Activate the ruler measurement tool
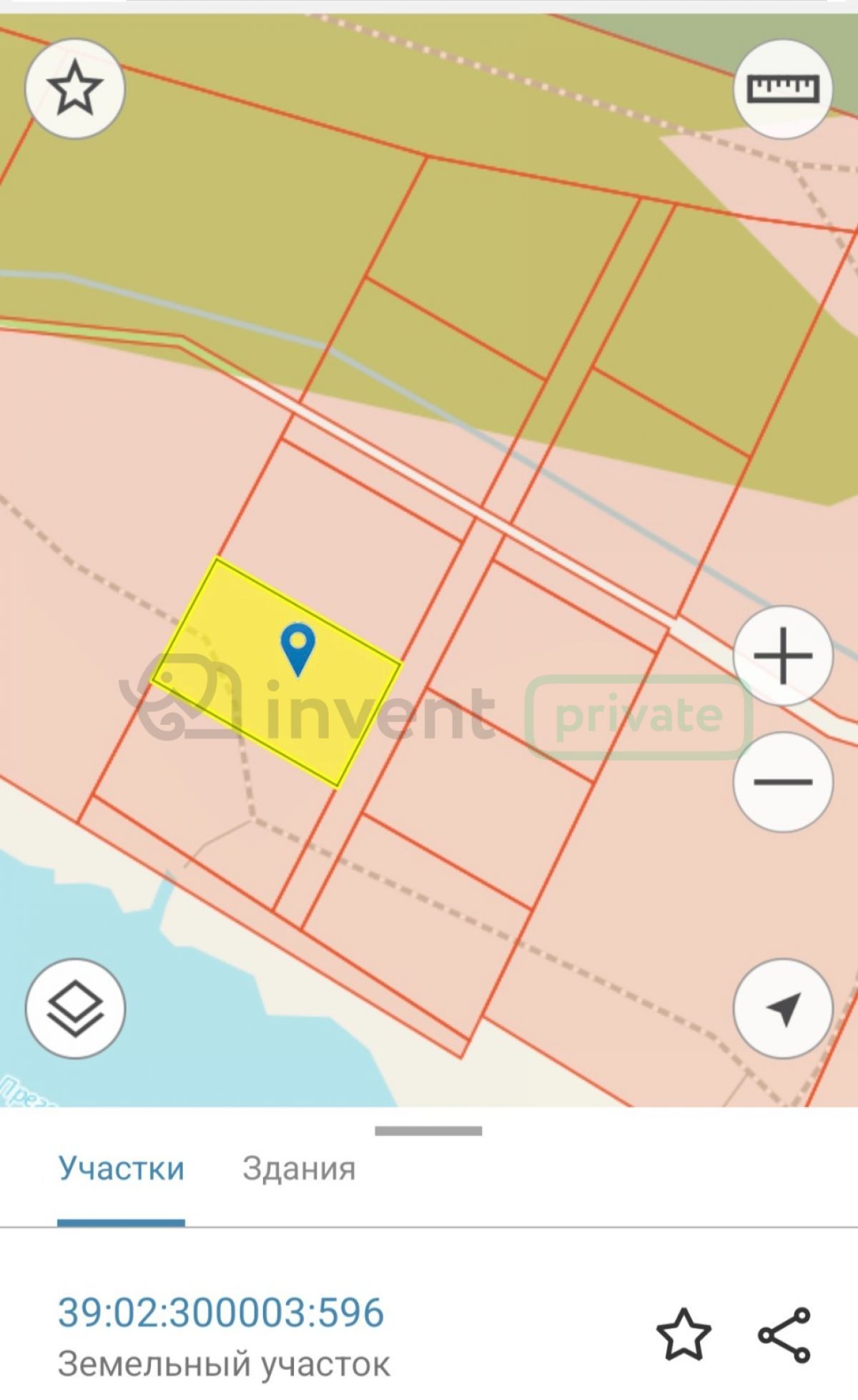Viewport: 858px width, 1400px height. click(783, 89)
